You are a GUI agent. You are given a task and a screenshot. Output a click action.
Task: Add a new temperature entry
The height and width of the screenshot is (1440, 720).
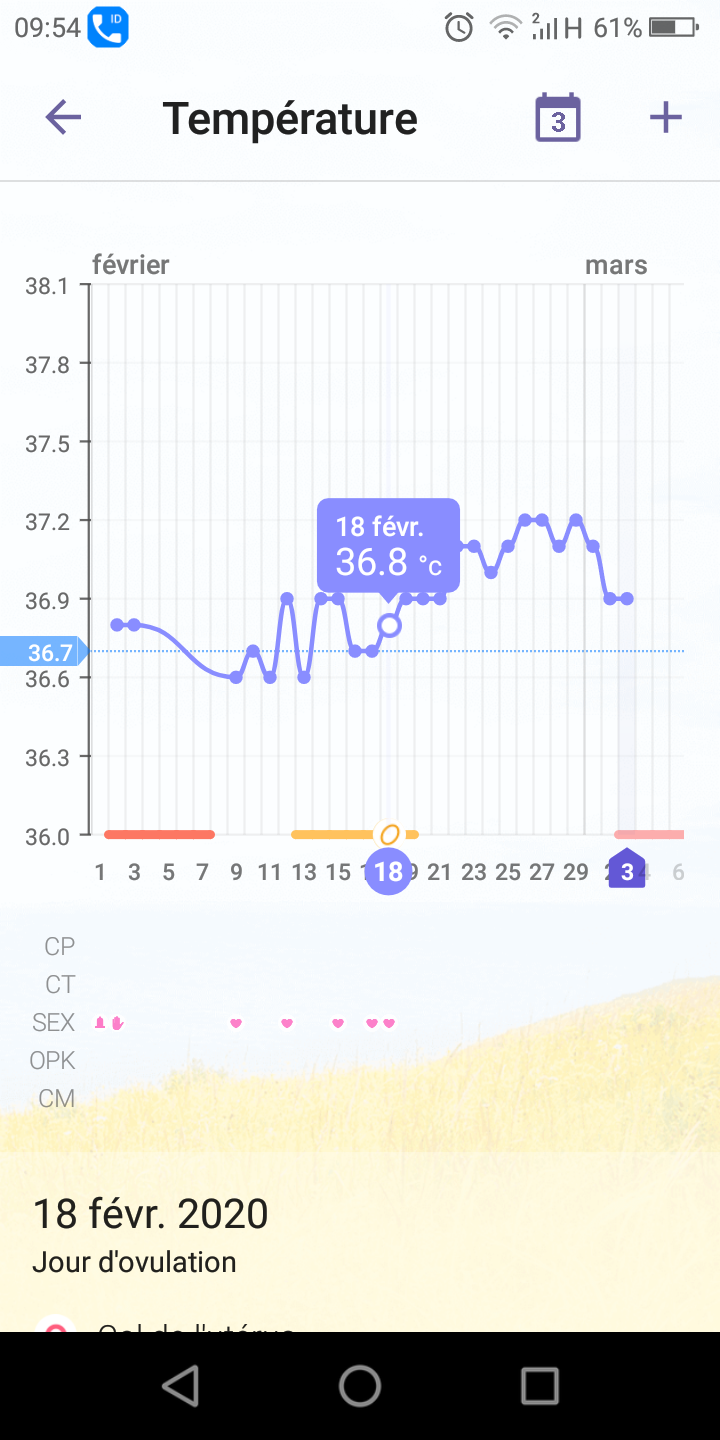click(x=665, y=118)
